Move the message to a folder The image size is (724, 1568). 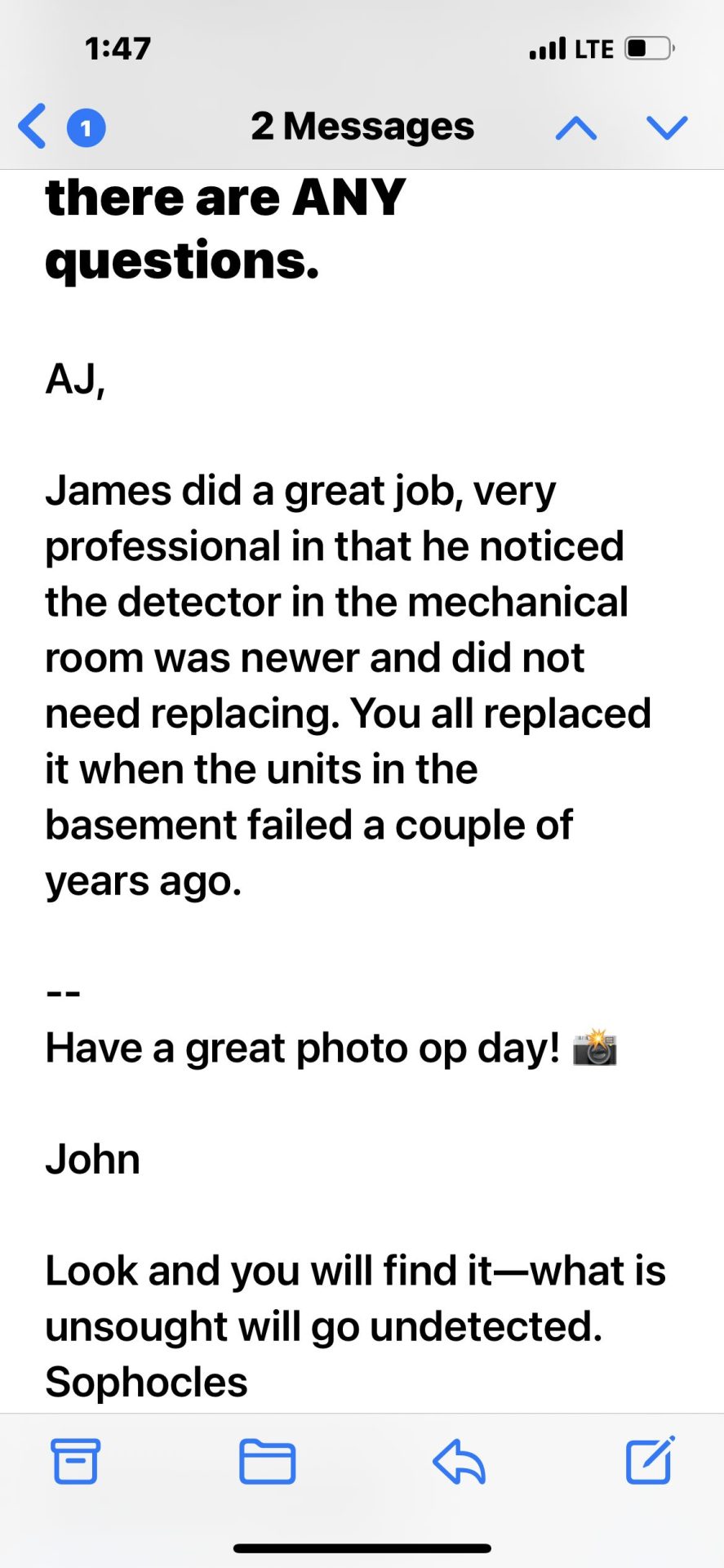click(267, 1460)
